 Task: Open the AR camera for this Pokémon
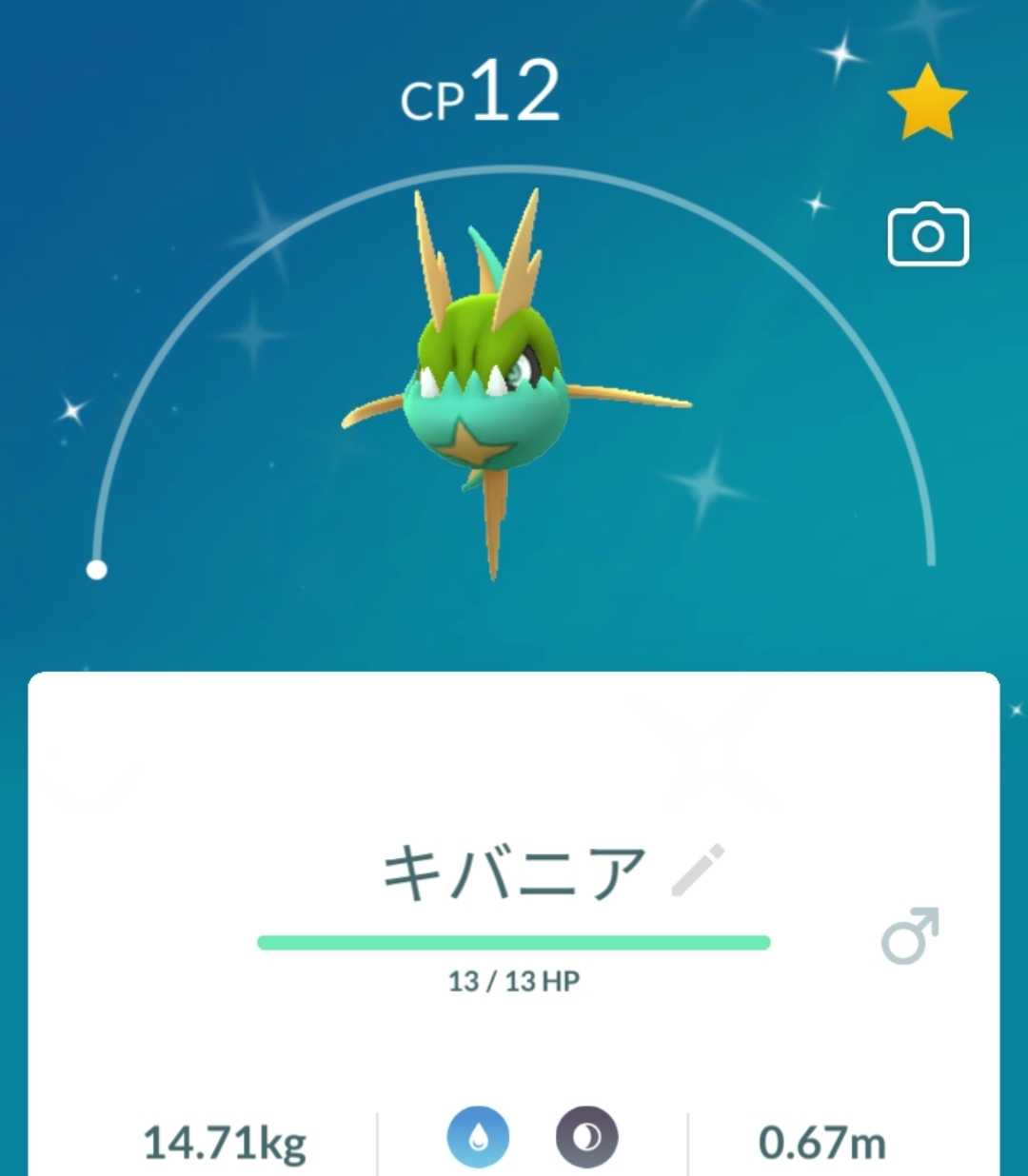928,234
